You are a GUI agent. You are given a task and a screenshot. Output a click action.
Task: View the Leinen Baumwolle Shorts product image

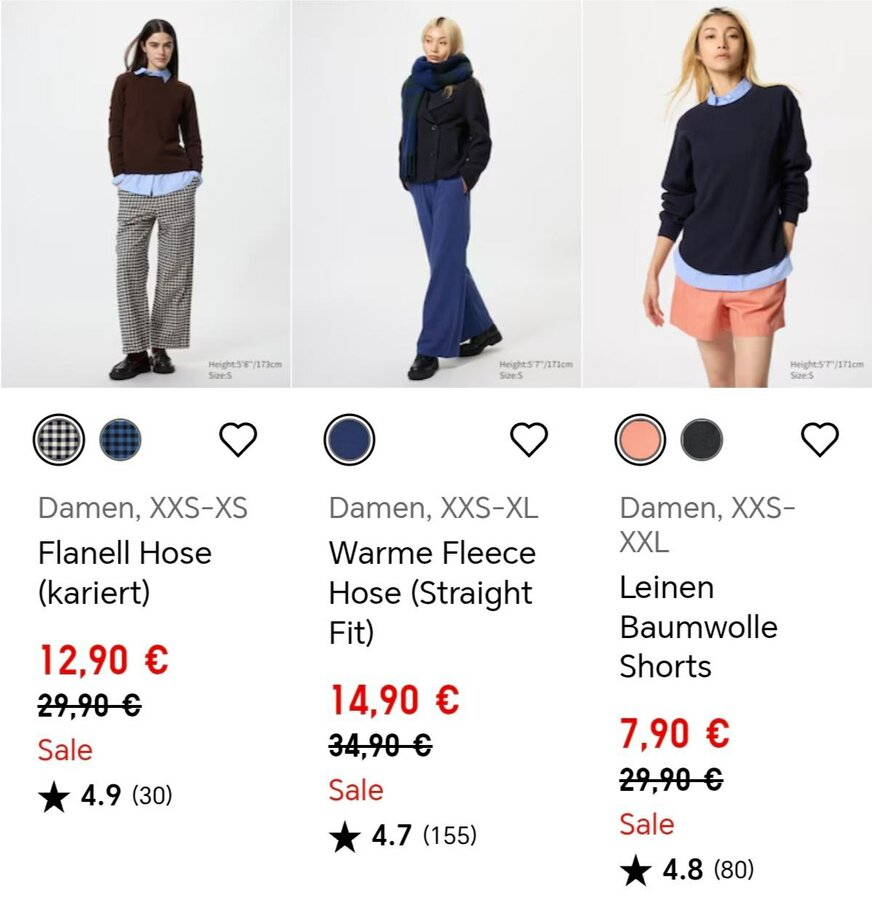[728, 194]
